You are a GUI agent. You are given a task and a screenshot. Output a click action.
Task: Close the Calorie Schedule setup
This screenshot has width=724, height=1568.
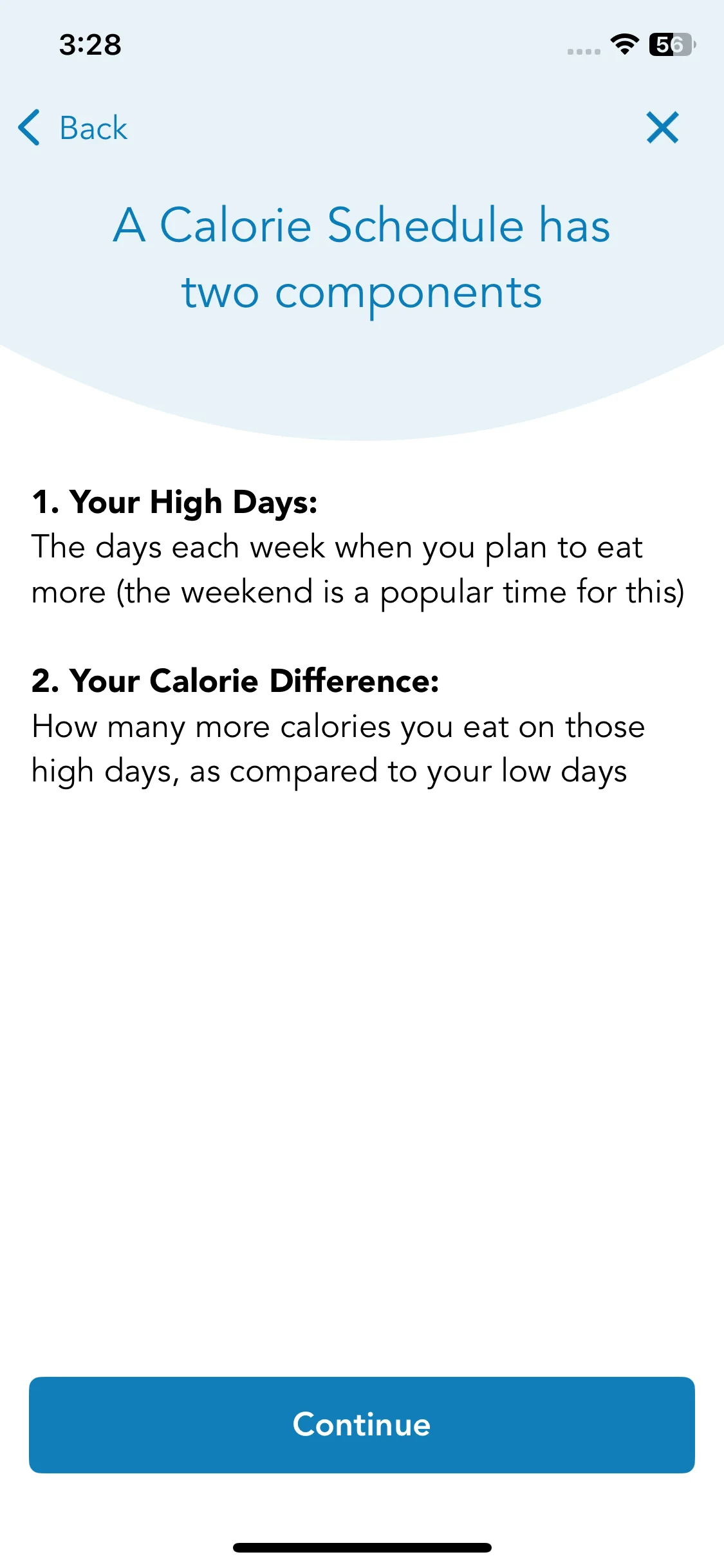click(x=662, y=127)
